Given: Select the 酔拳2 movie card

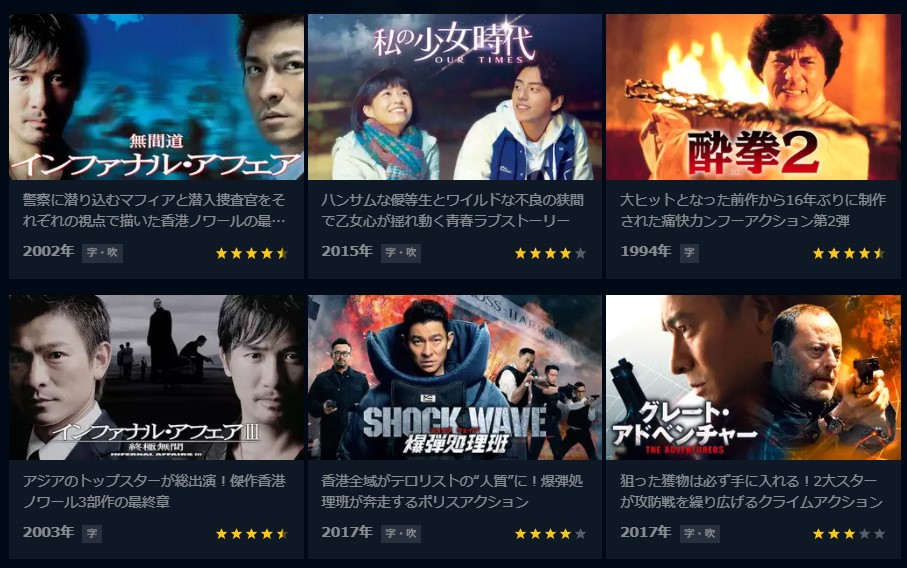Looking at the screenshot, I should [752, 97].
